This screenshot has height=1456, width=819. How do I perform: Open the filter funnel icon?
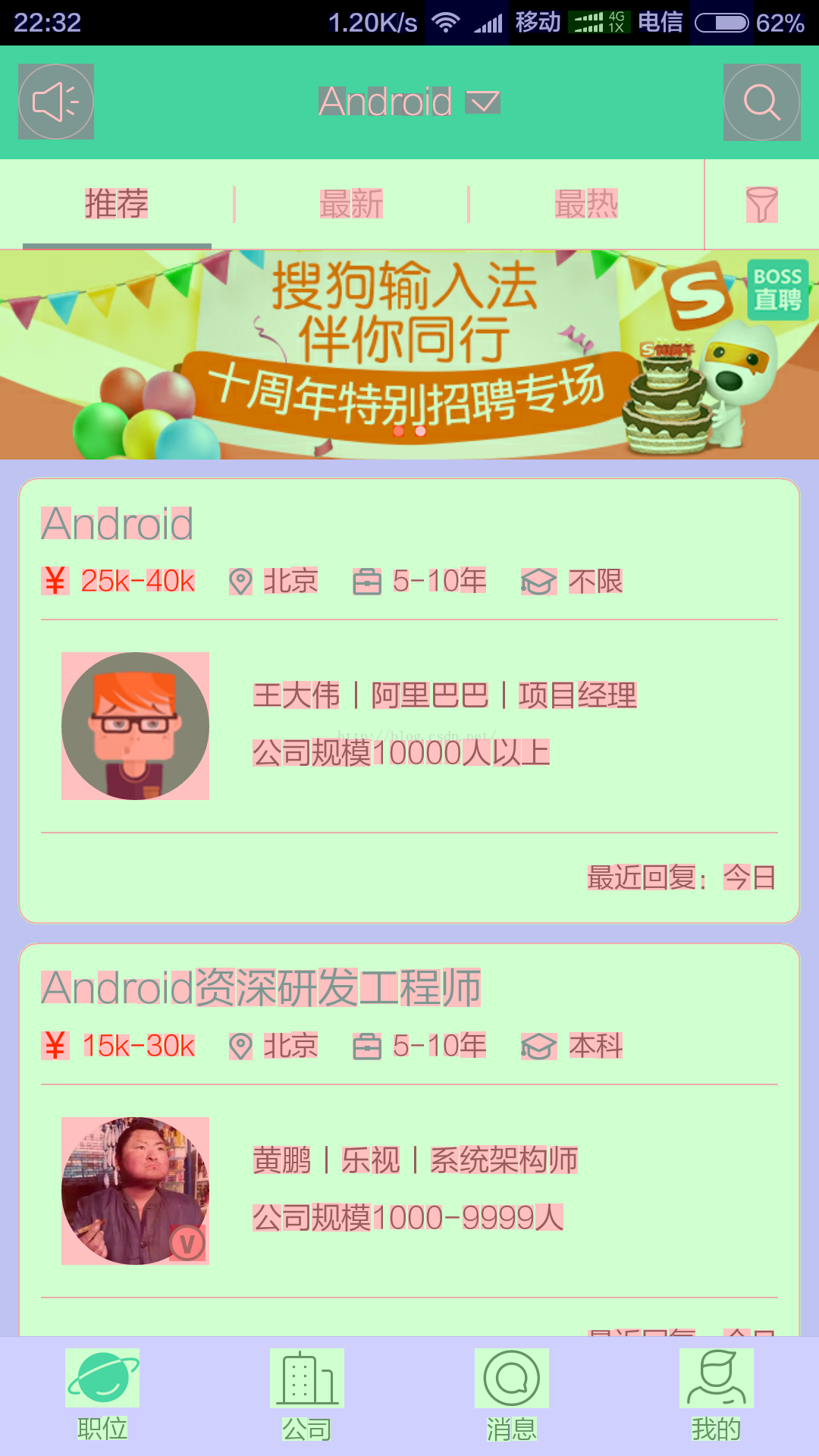click(x=761, y=204)
